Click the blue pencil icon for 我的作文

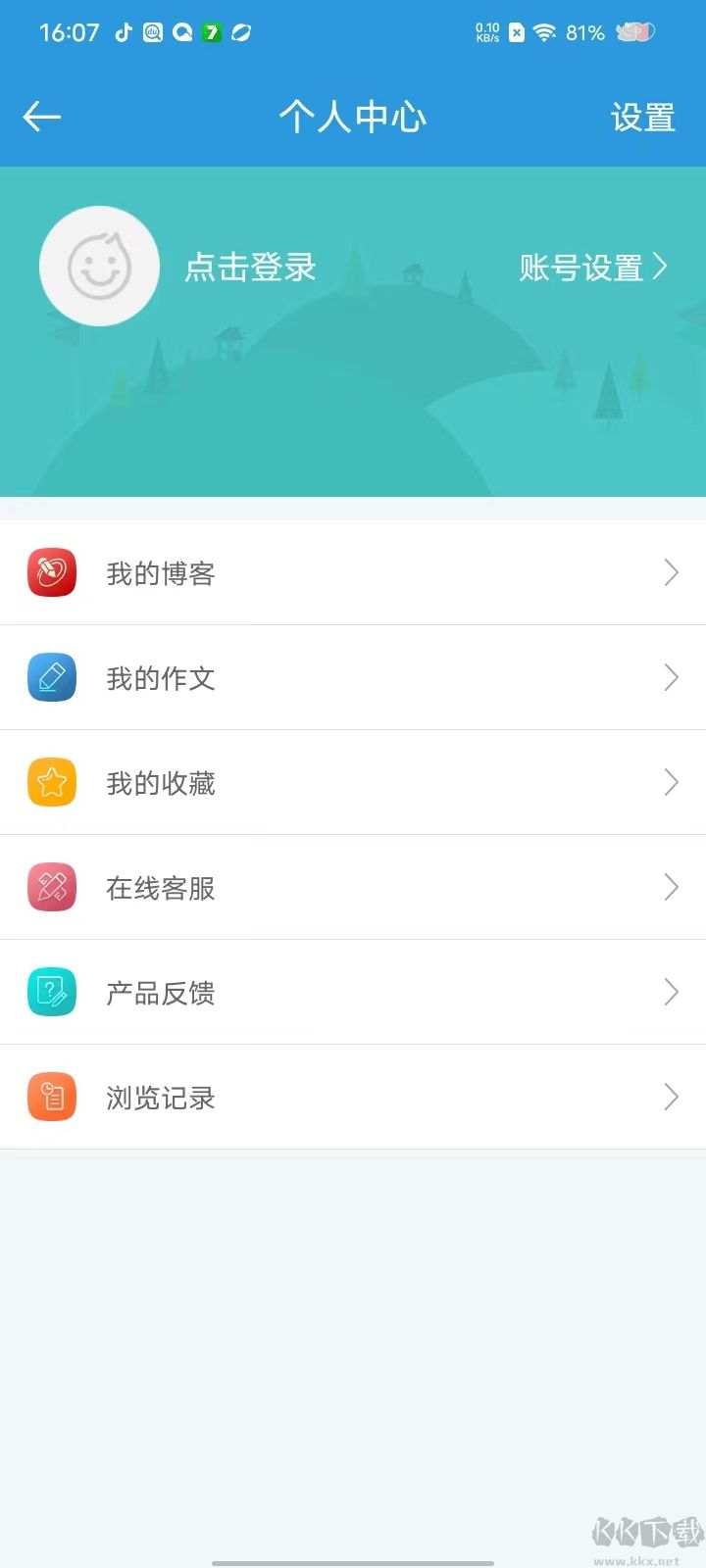click(x=51, y=677)
